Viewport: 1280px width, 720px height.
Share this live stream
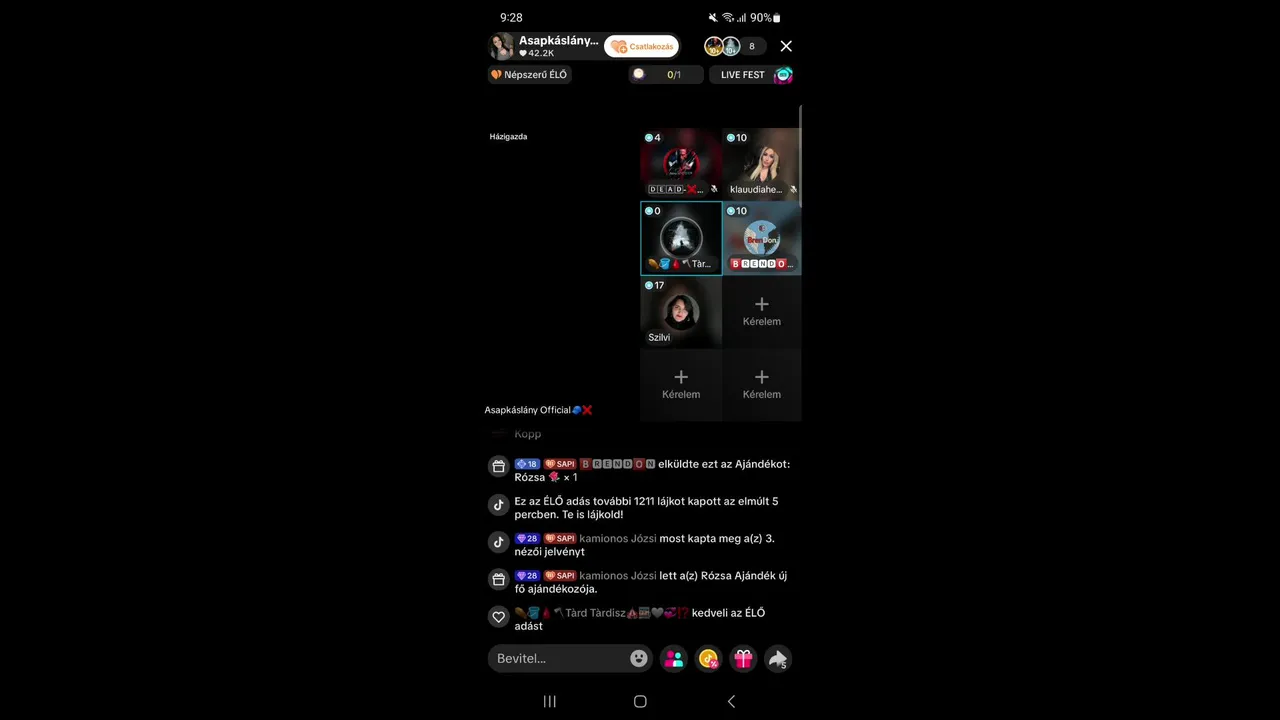777,658
